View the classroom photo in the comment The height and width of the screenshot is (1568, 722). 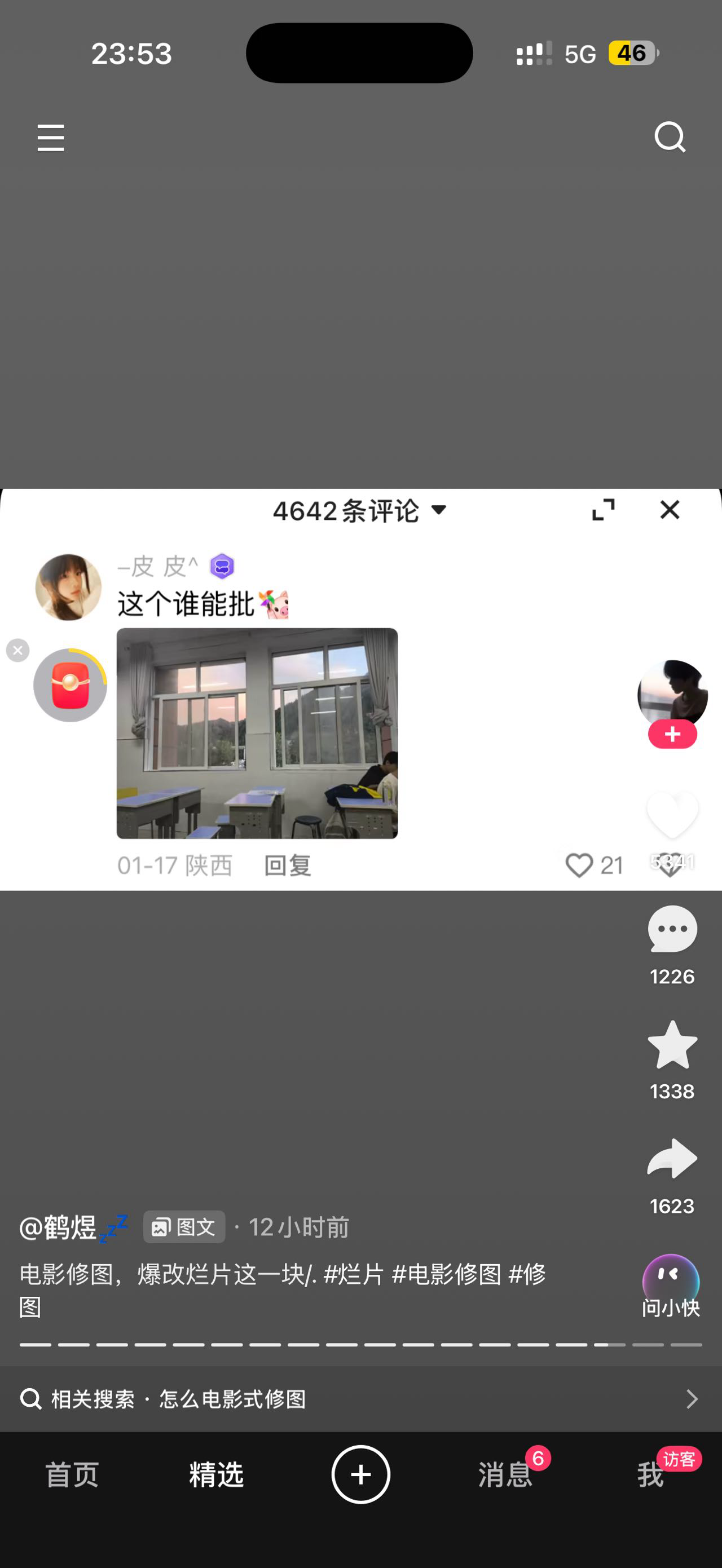257,734
